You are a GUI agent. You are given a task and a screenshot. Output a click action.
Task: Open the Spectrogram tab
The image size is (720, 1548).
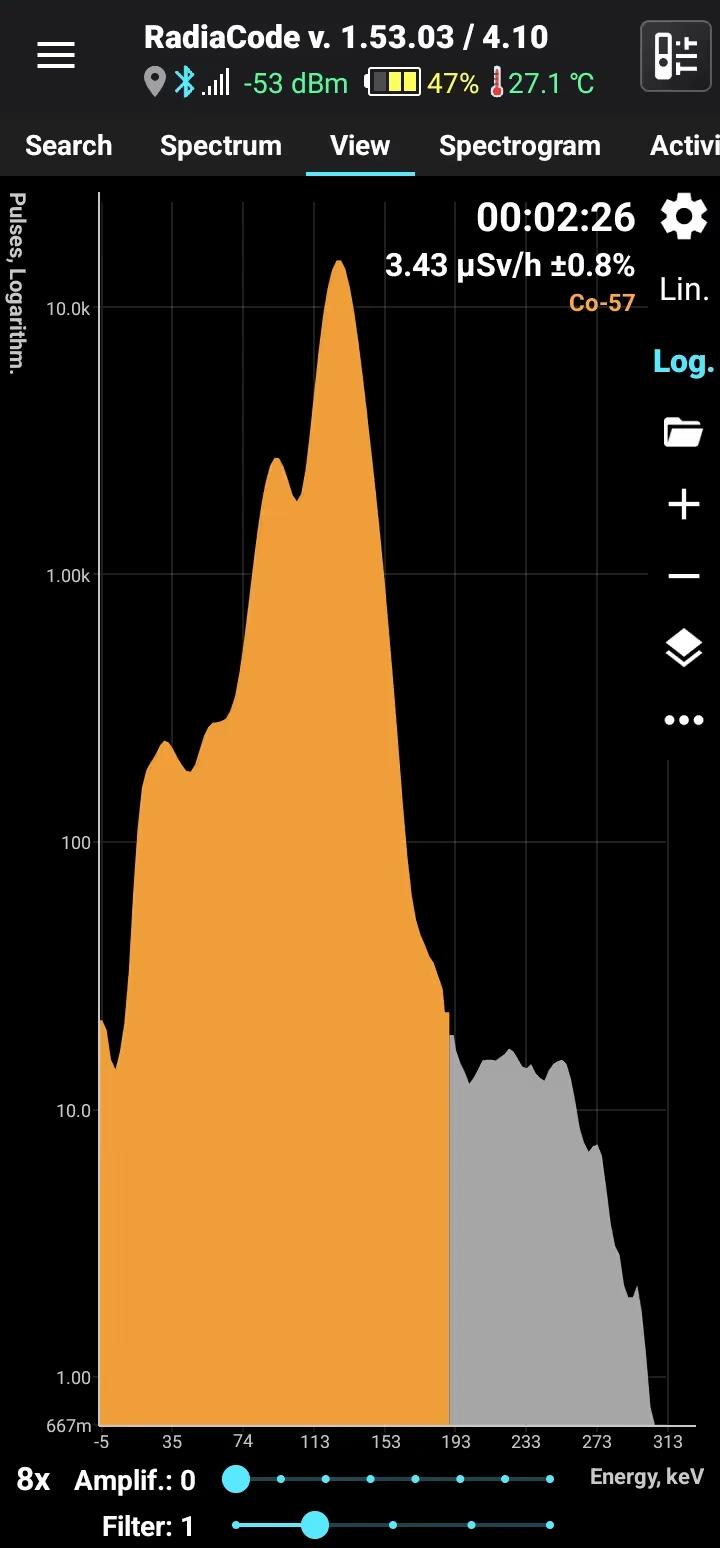[x=519, y=146]
